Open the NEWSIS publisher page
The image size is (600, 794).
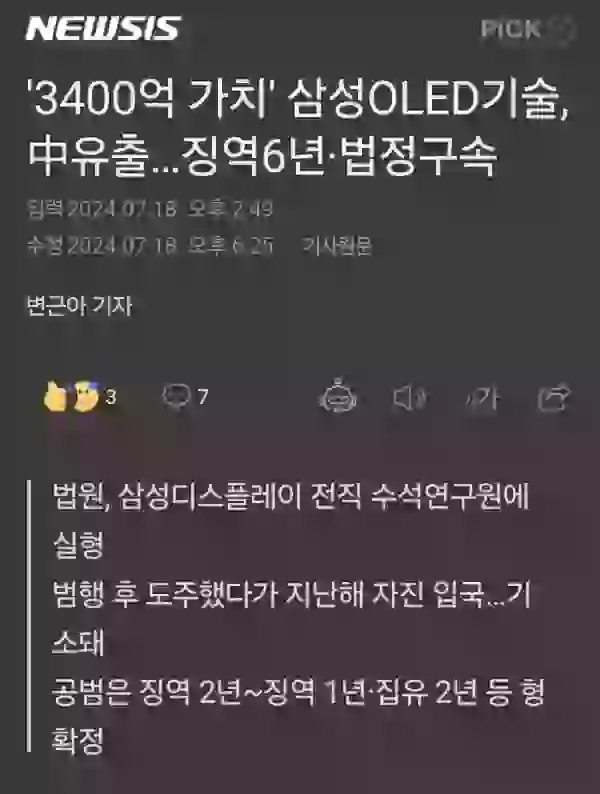102,29
